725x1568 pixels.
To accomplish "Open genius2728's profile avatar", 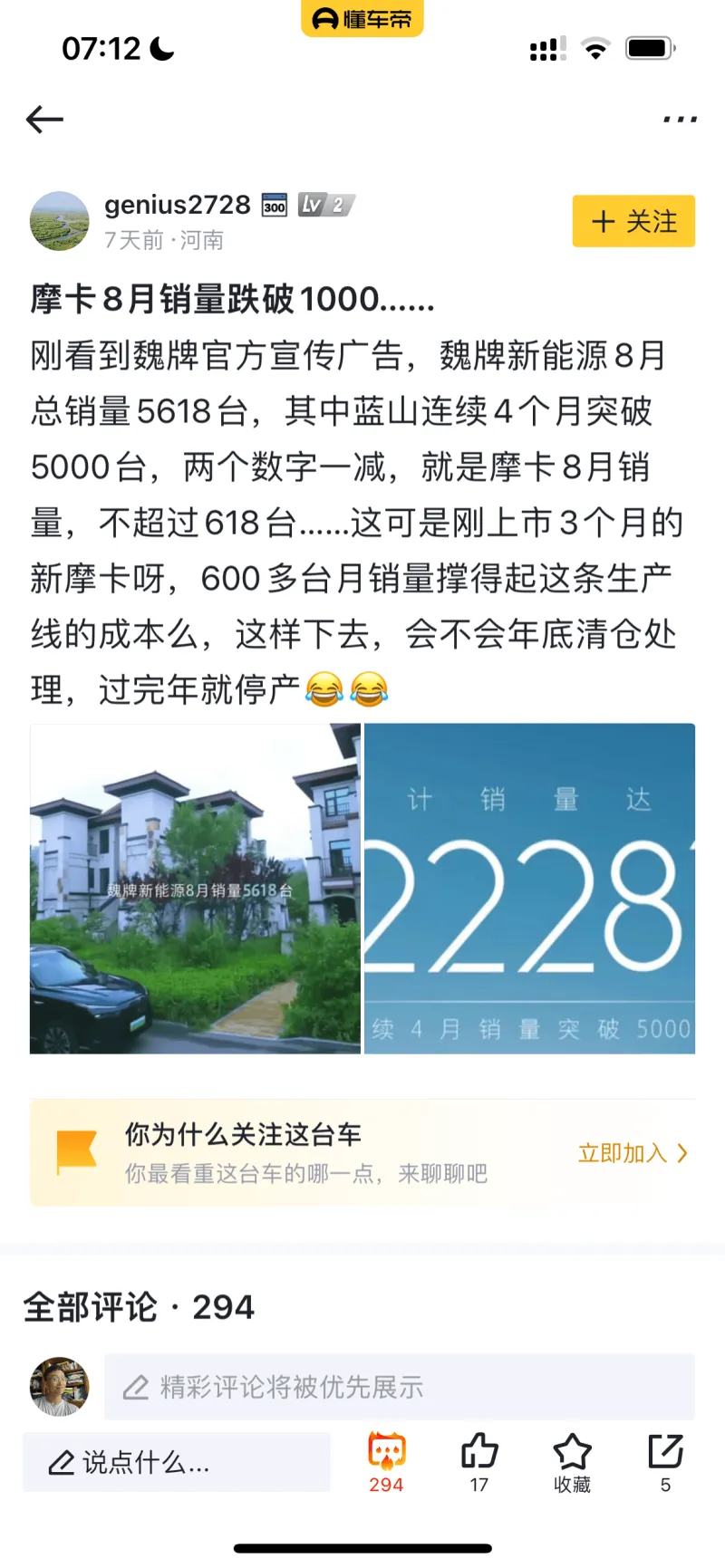I will [60, 221].
